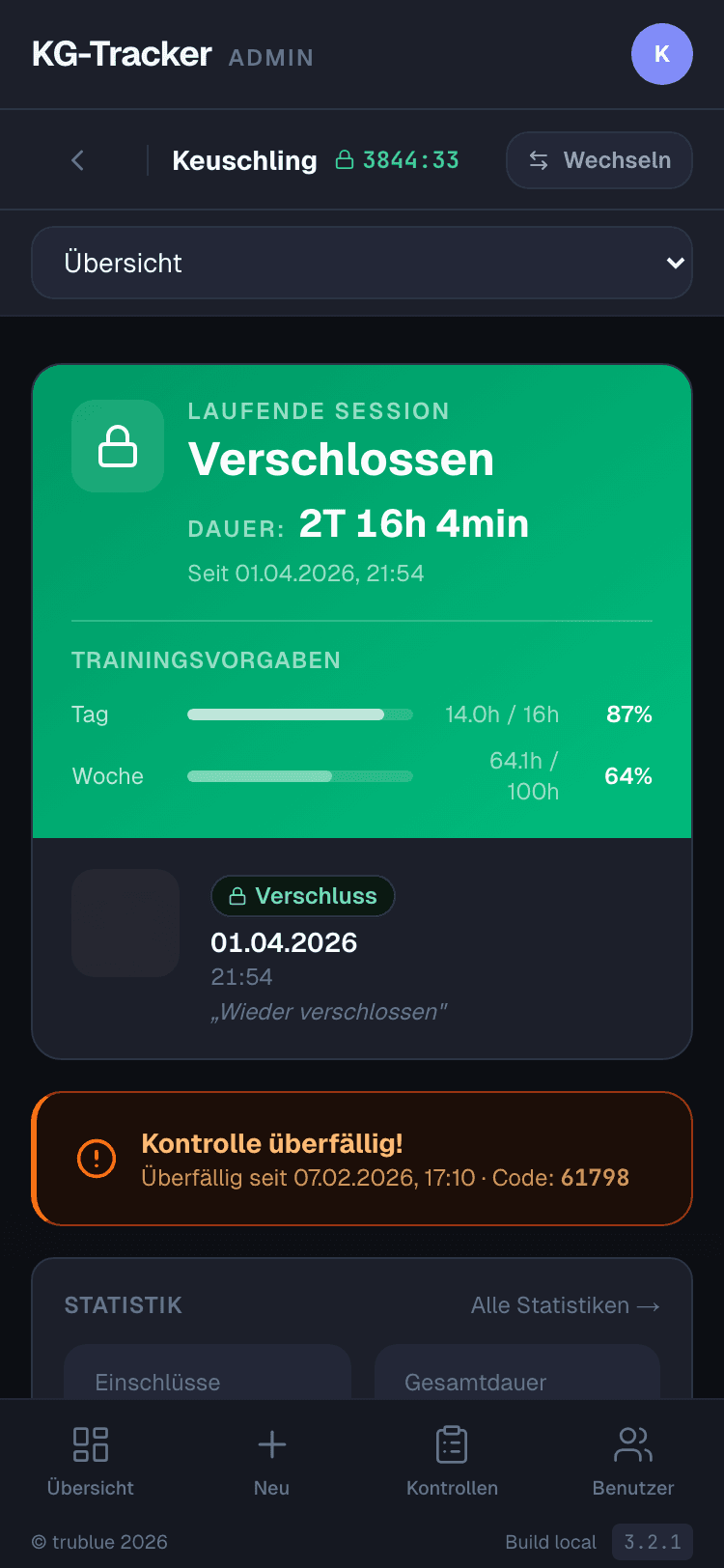Click the swap arrows icon in Wechseln button
Viewport: 724px width, 1568px height.
click(x=538, y=160)
